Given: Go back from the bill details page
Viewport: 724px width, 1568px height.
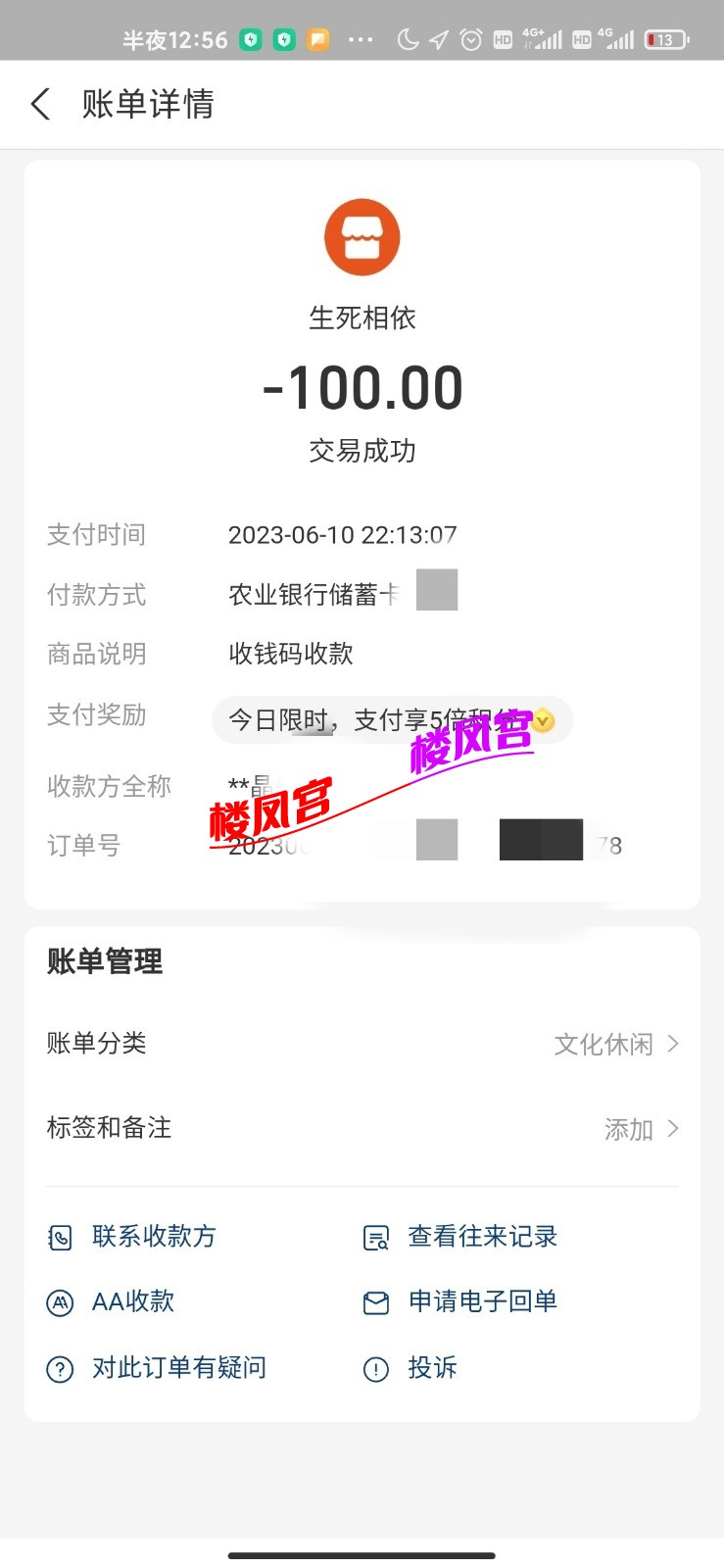Looking at the screenshot, I should click(x=40, y=104).
